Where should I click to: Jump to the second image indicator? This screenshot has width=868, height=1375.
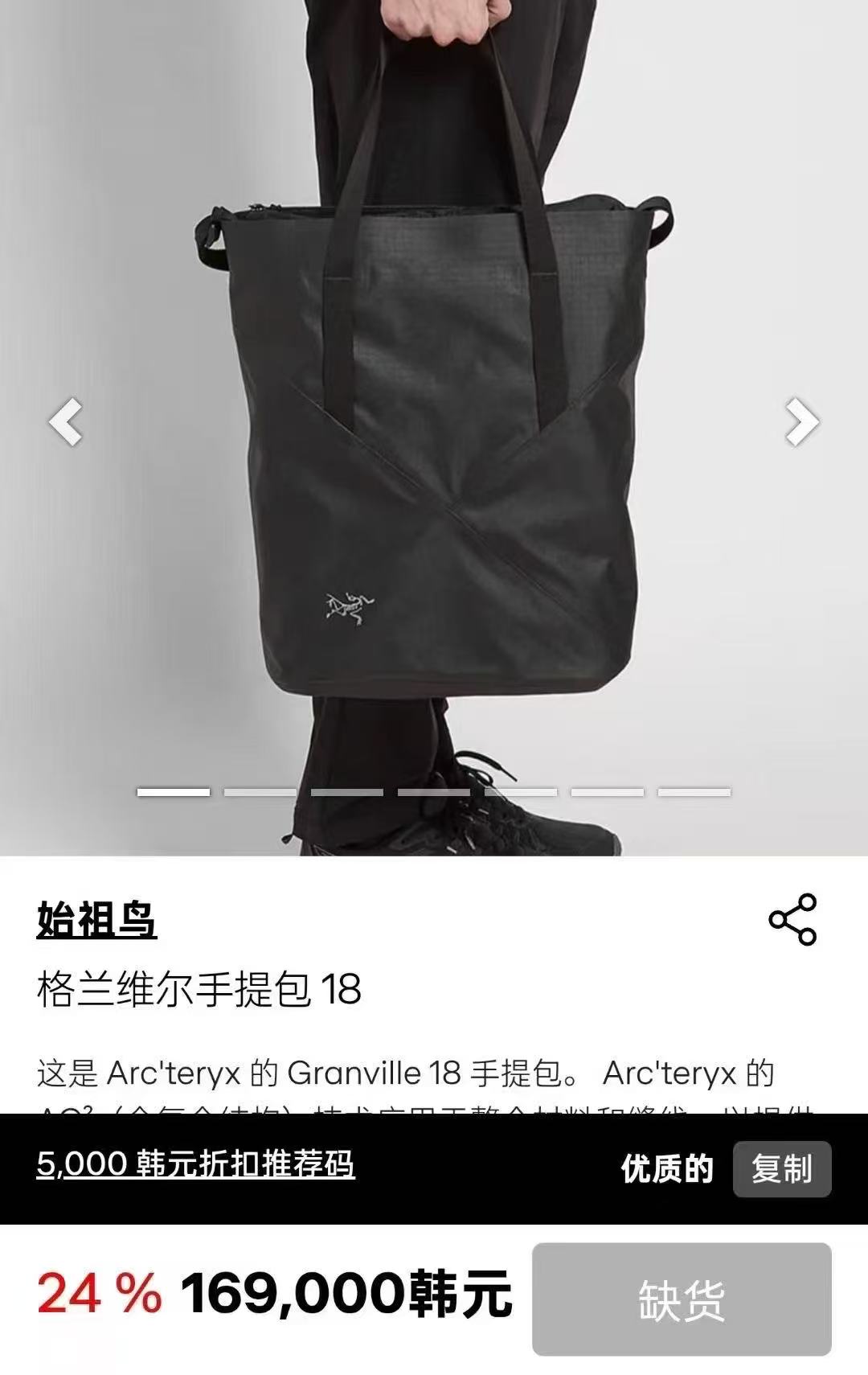tap(260, 792)
